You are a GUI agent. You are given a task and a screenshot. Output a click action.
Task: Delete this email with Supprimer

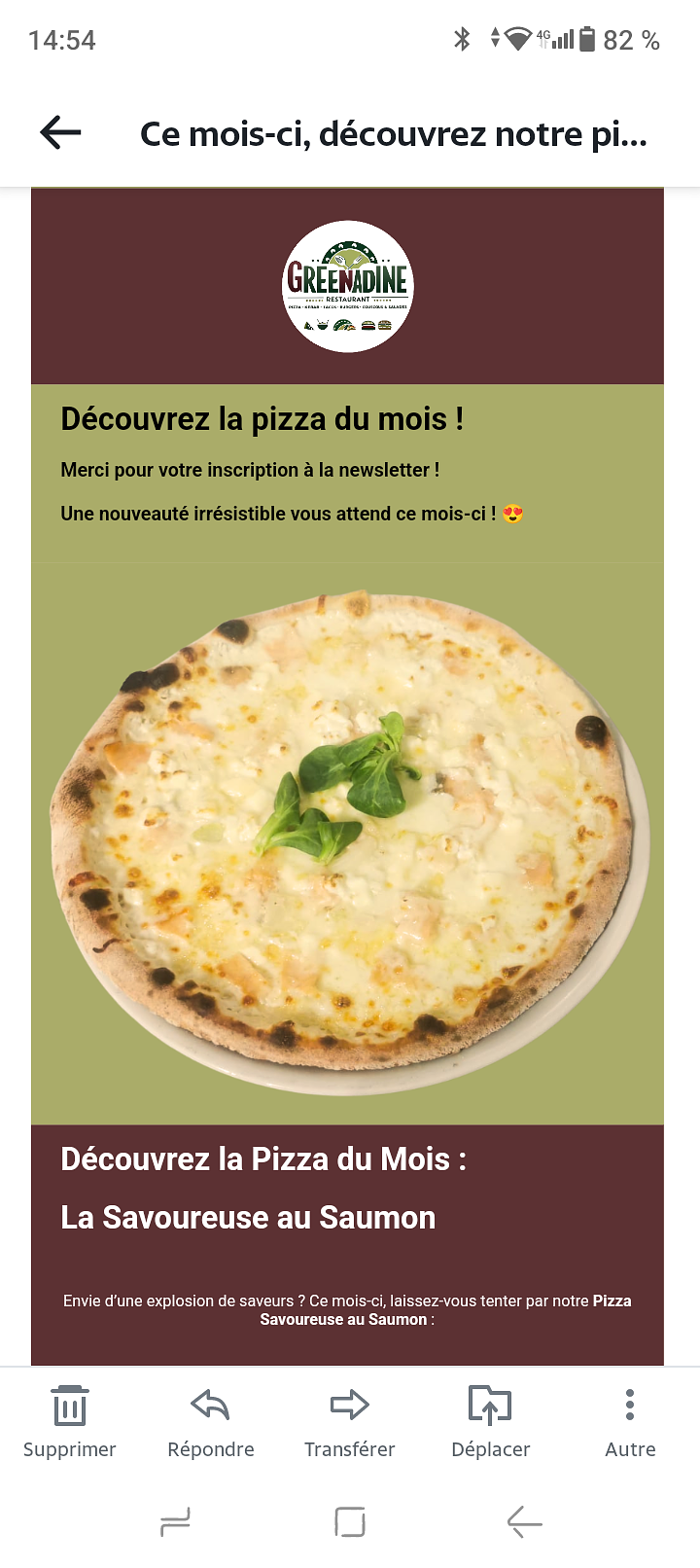coord(69,1421)
